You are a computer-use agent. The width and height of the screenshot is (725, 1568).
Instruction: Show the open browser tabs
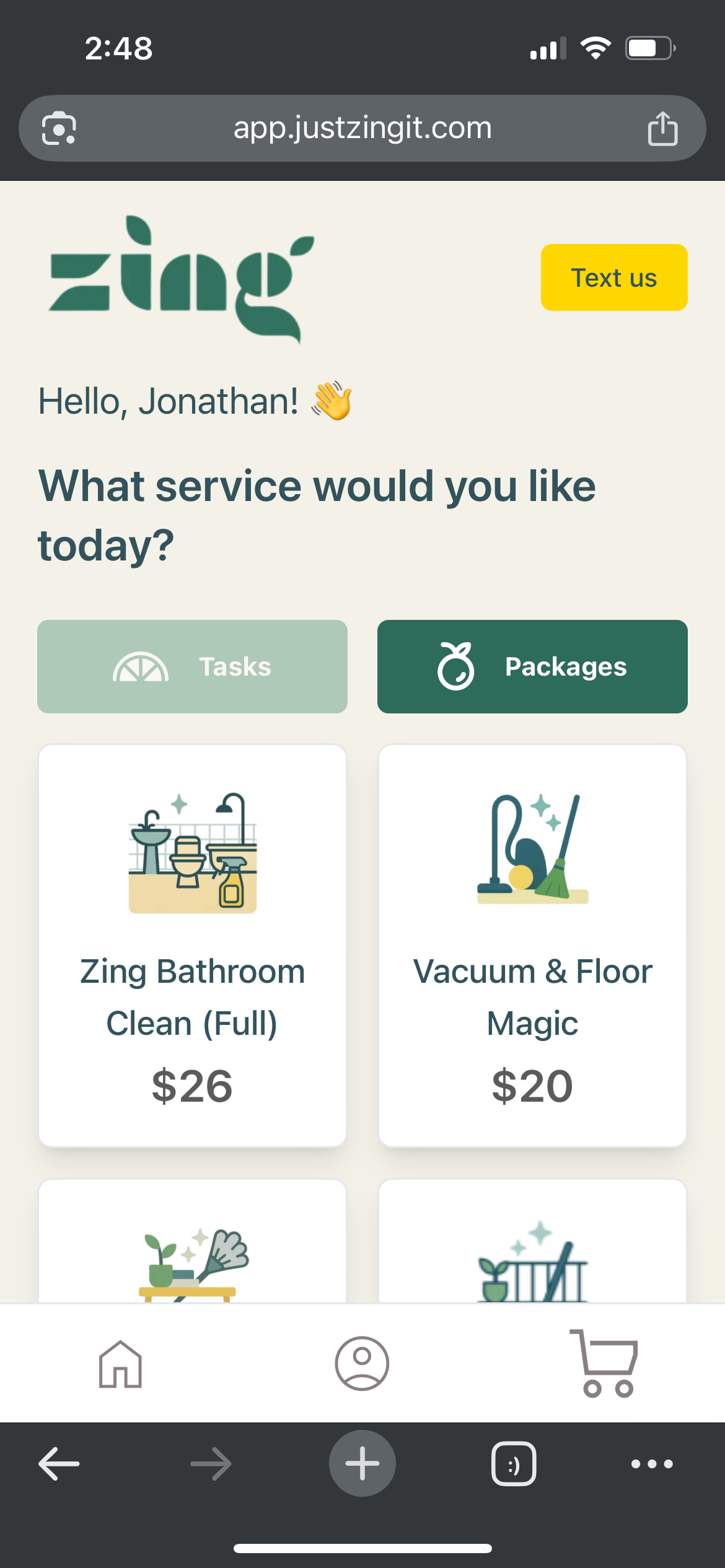(514, 1464)
